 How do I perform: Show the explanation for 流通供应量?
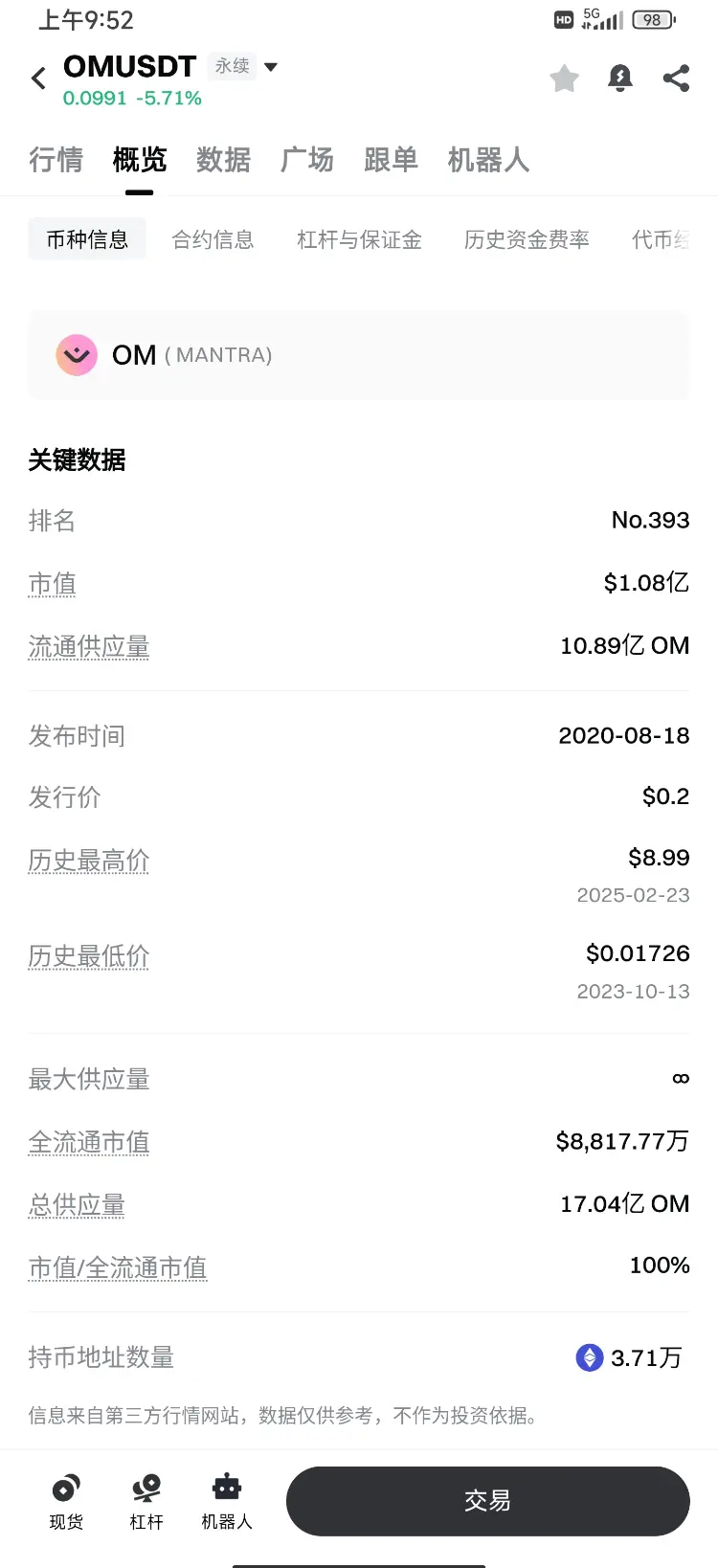tap(89, 647)
